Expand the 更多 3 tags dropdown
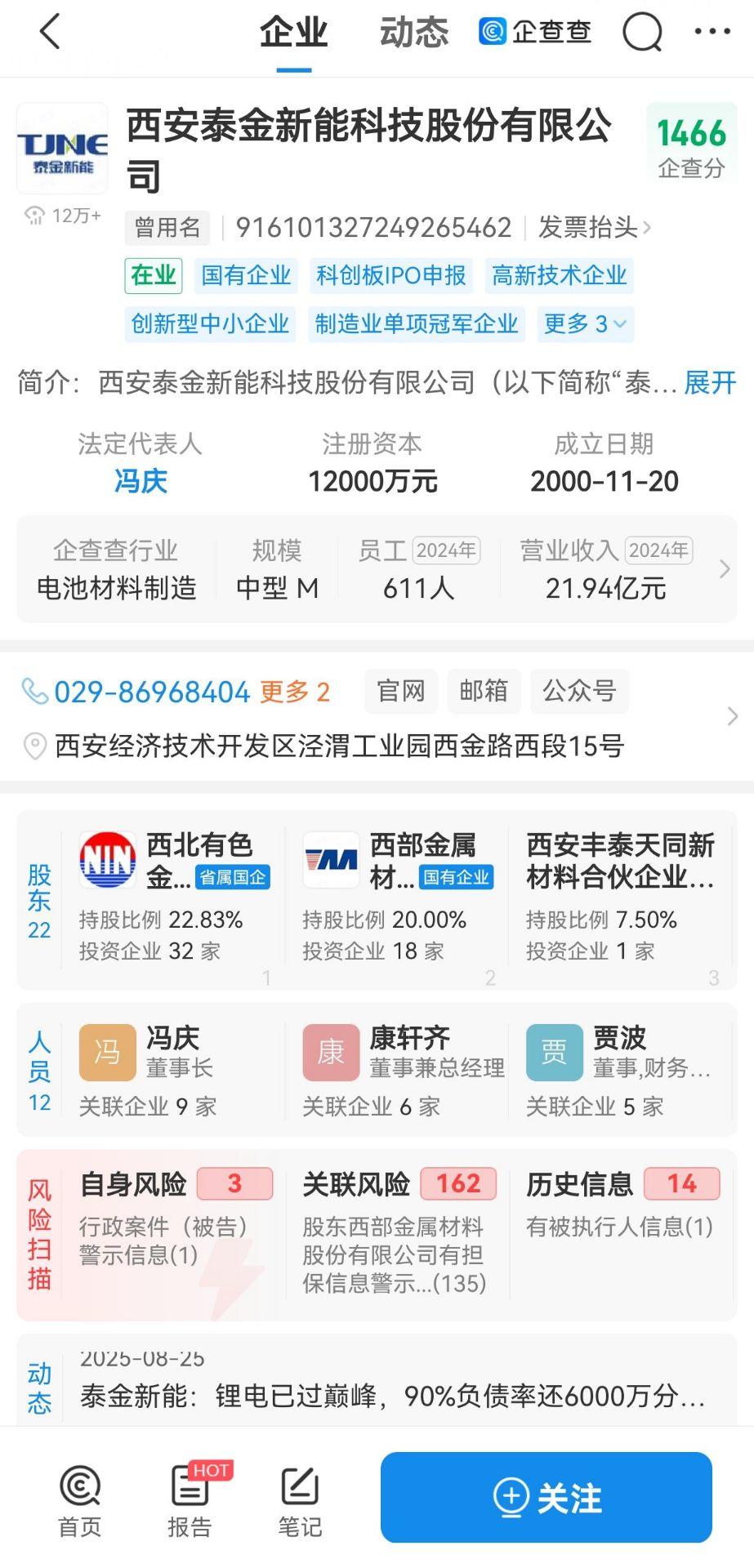 click(586, 324)
